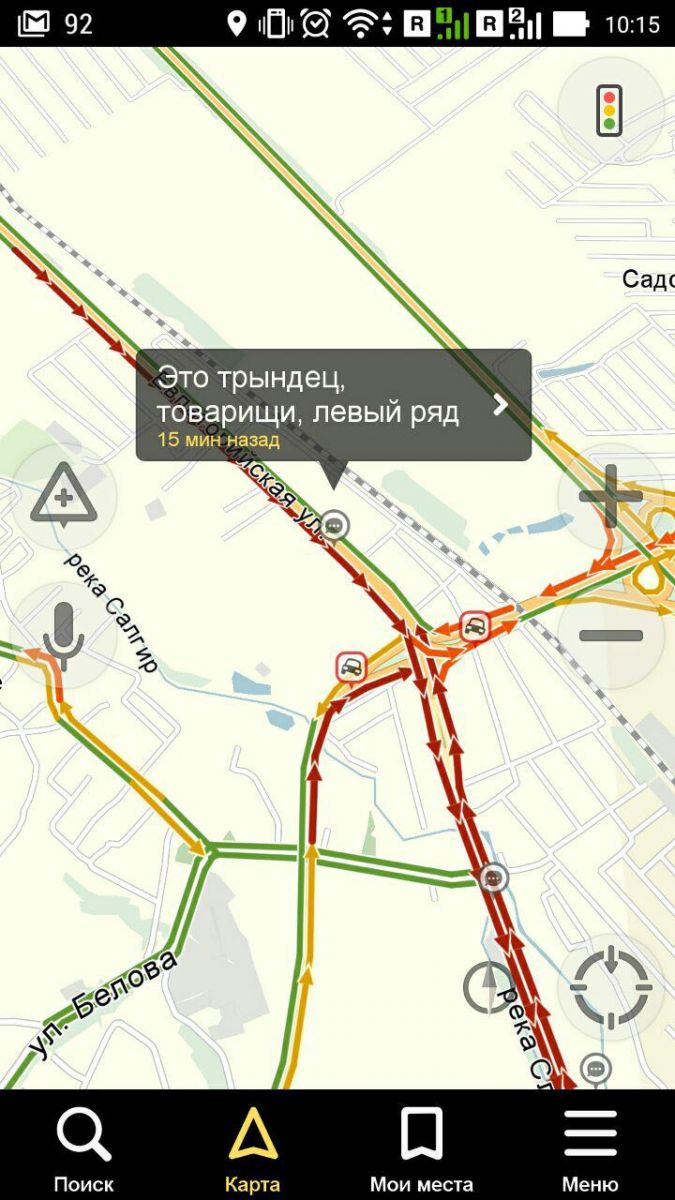Tap the accident marker on the left road
This screenshot has height=1200, width=675.
351,667
